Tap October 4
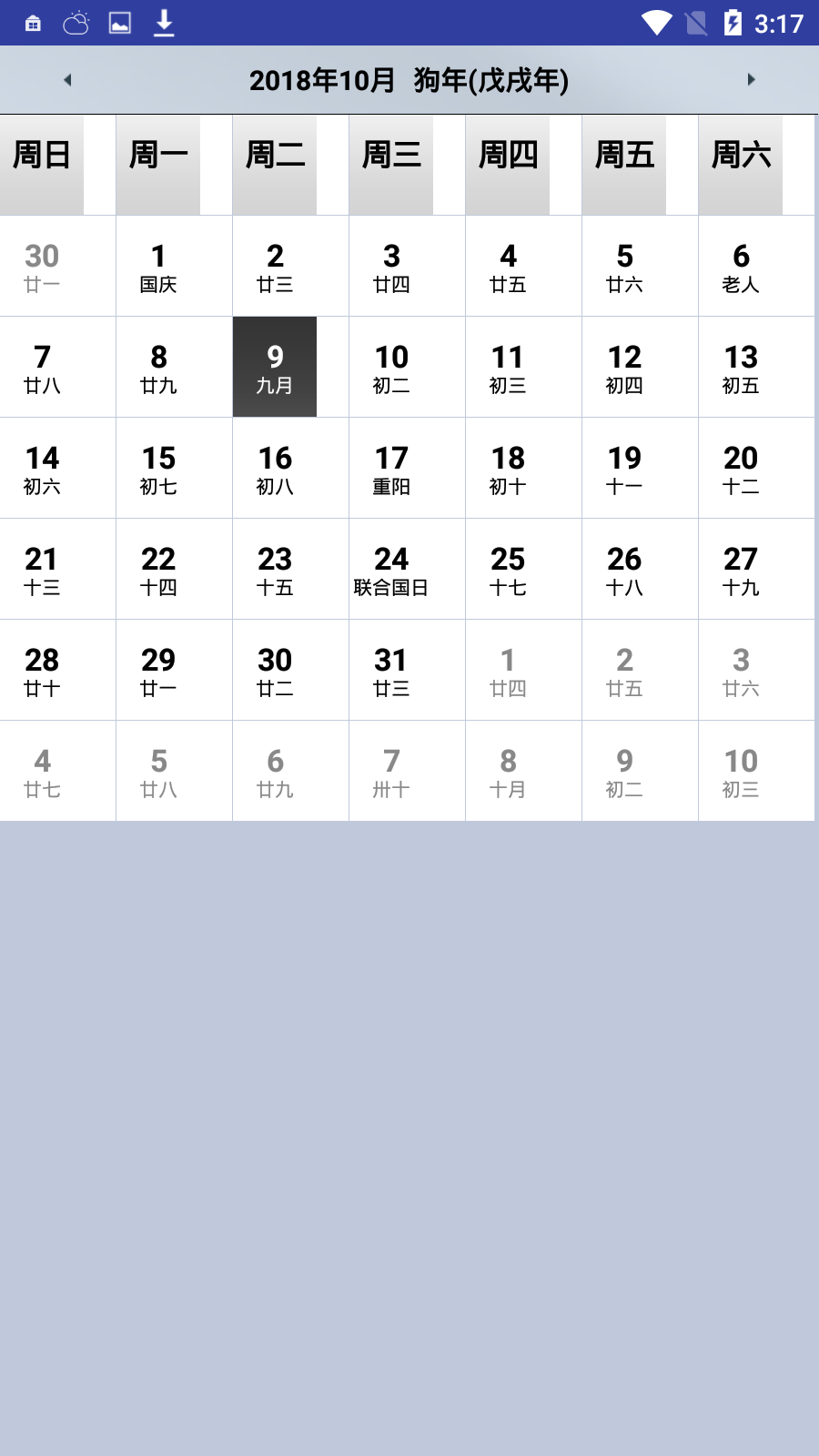This screenshot has height=1456, width=819. pyautogui.click(x=508, y=267)
